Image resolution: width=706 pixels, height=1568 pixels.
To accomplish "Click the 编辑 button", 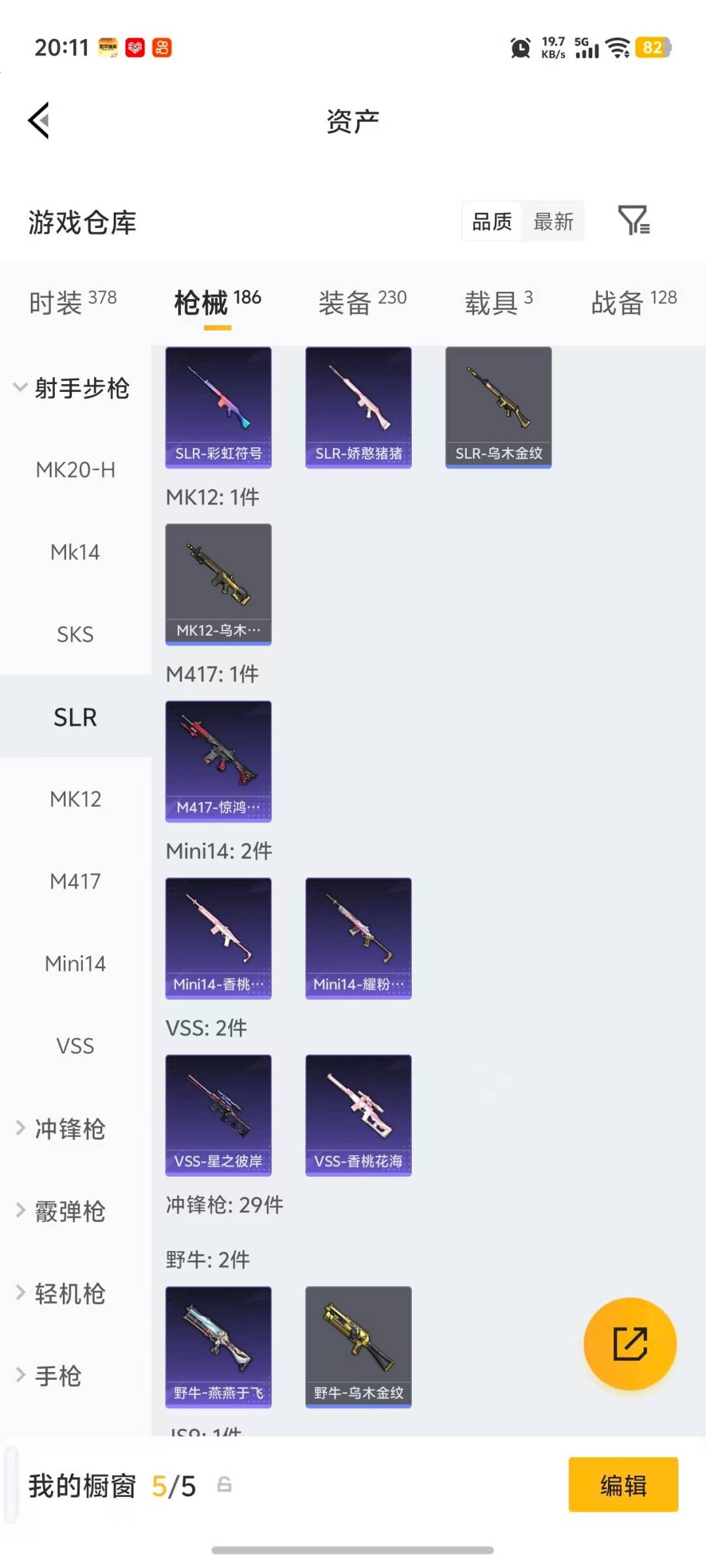I will click(x=623, y=1485).
